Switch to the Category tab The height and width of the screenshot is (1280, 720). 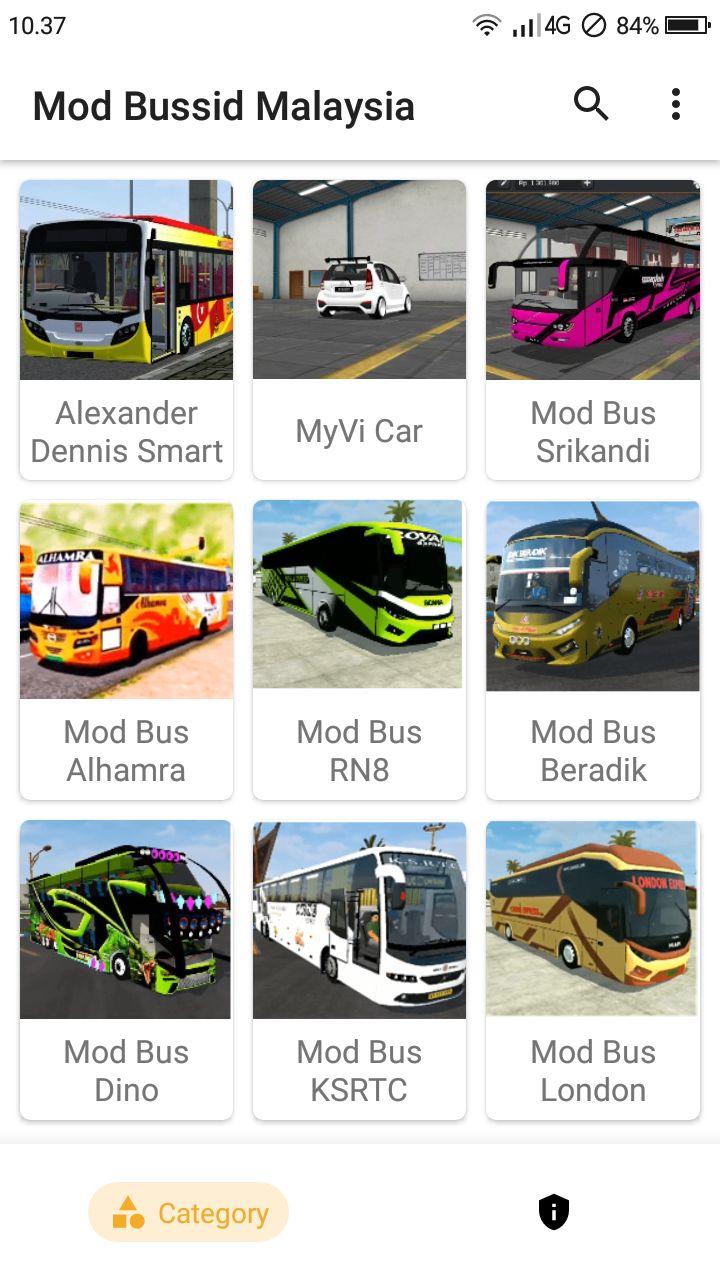(x=189, y=1213)
